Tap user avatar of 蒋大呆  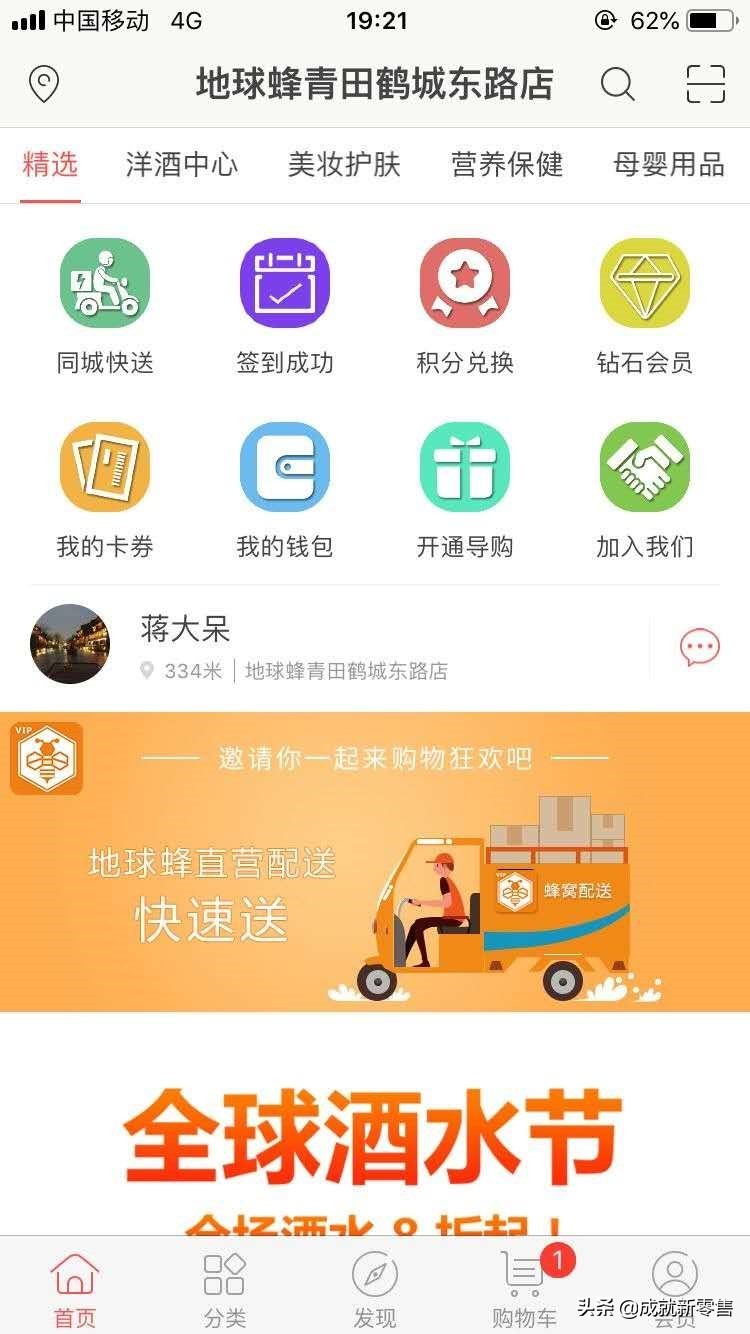69,644
